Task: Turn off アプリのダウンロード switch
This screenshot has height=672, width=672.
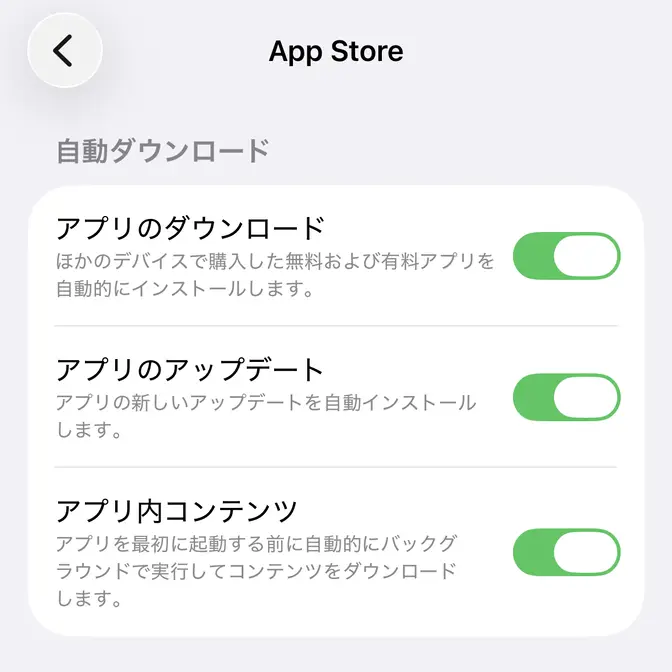Action: click(566, 256)
